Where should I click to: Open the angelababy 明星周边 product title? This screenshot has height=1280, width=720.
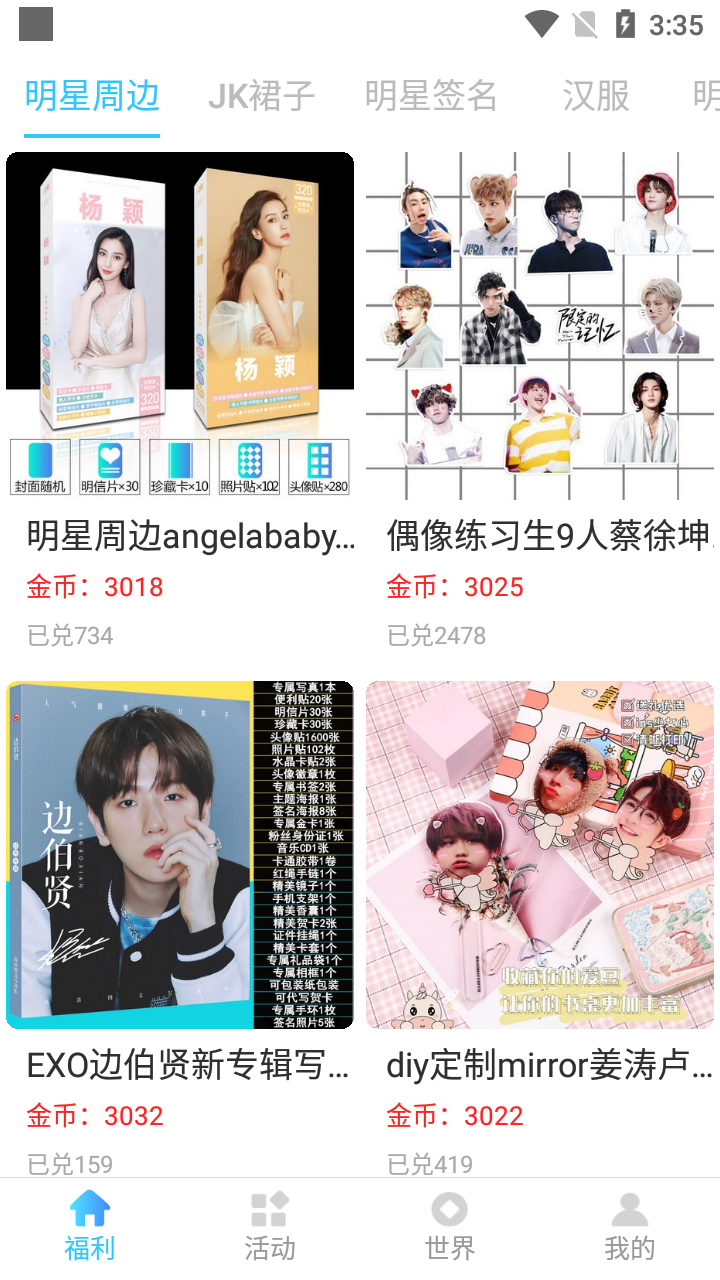click(180, 538)
